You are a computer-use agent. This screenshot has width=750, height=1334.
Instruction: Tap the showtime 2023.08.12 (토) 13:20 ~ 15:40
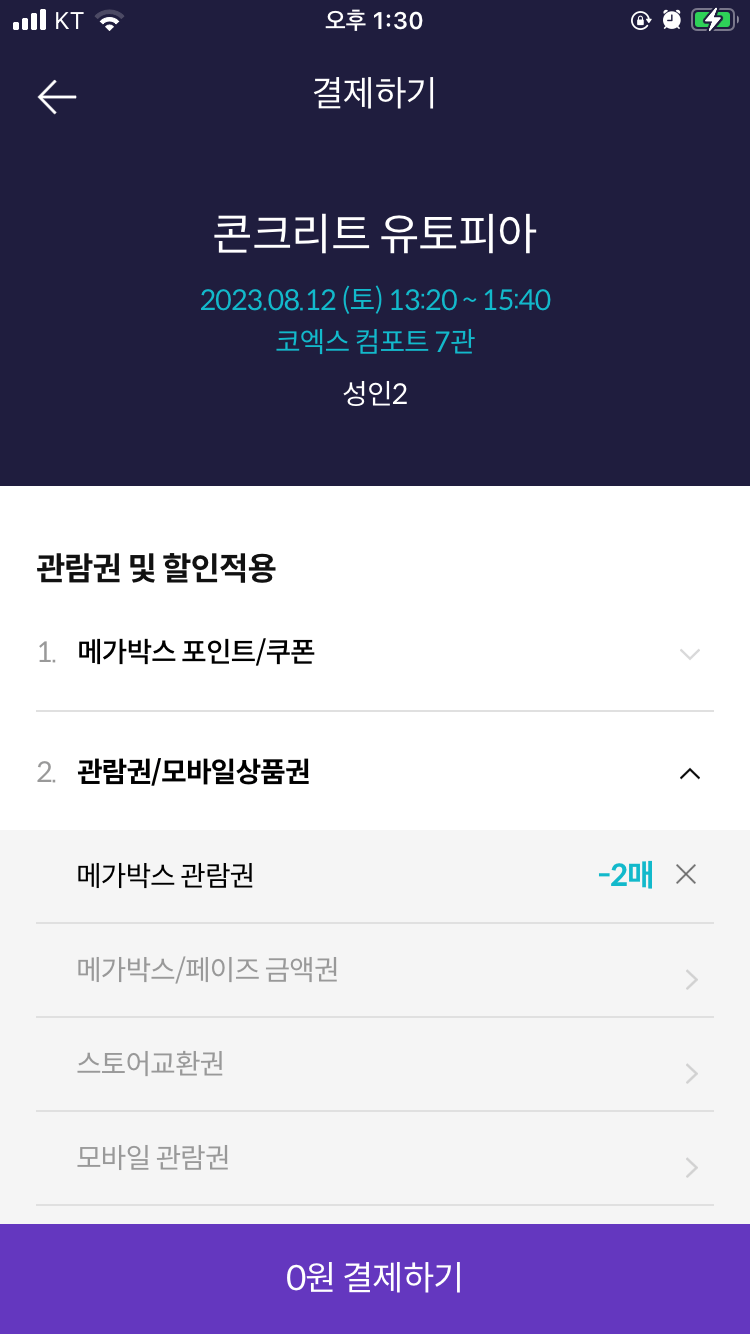point(375,300)
